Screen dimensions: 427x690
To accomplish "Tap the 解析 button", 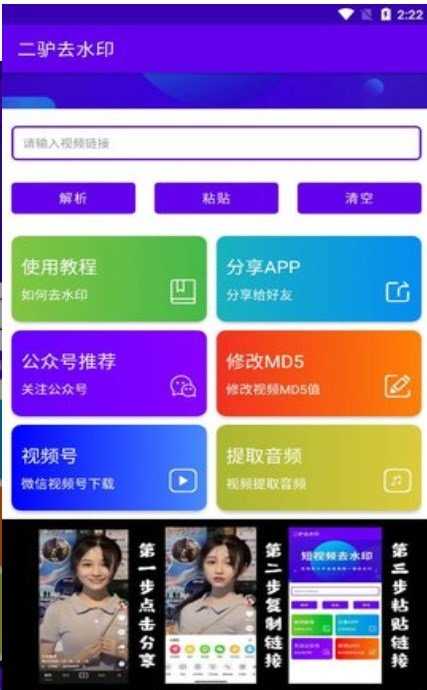I will click(74, 198).
